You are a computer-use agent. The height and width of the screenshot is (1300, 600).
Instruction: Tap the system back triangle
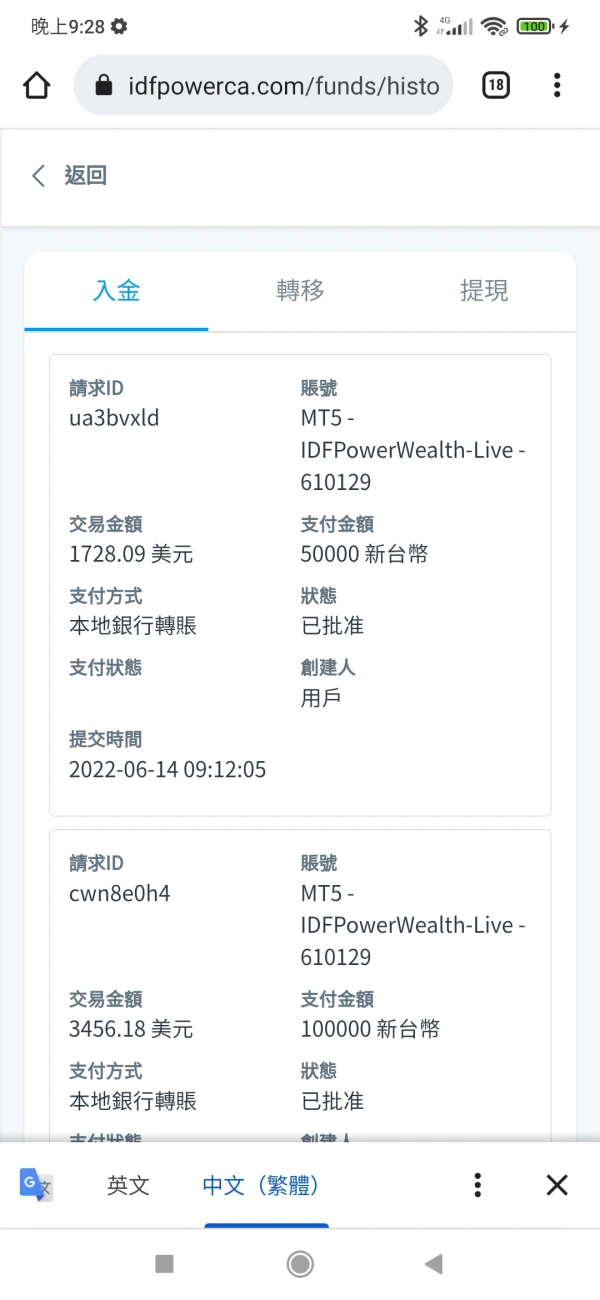pos(434,1264)
